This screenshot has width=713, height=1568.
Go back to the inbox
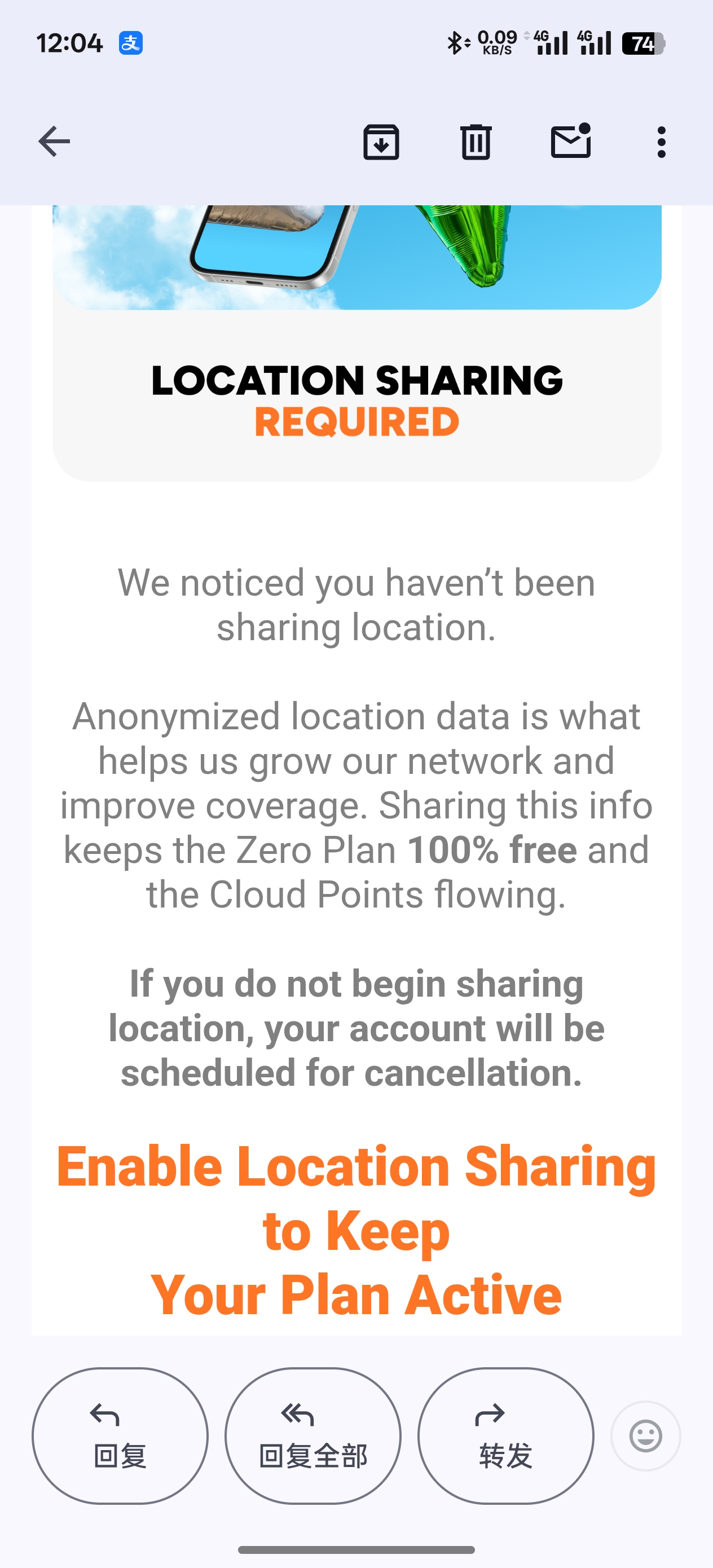coord(54,142)
